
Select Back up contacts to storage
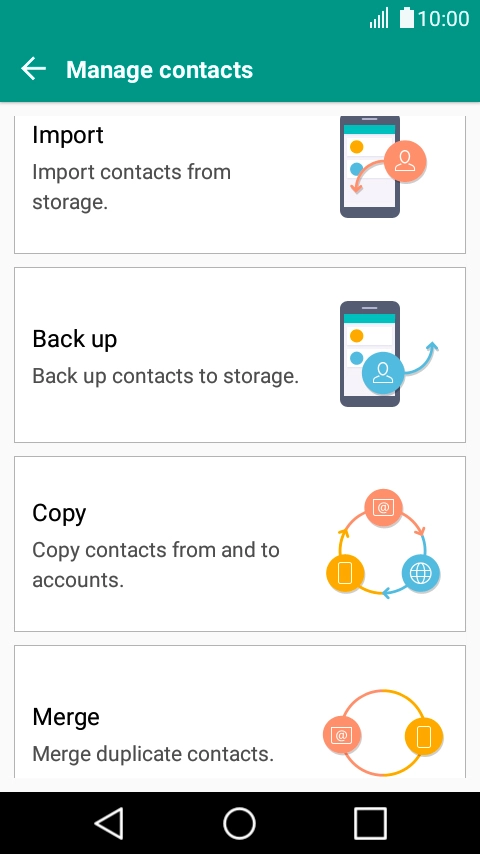point(240,355)
